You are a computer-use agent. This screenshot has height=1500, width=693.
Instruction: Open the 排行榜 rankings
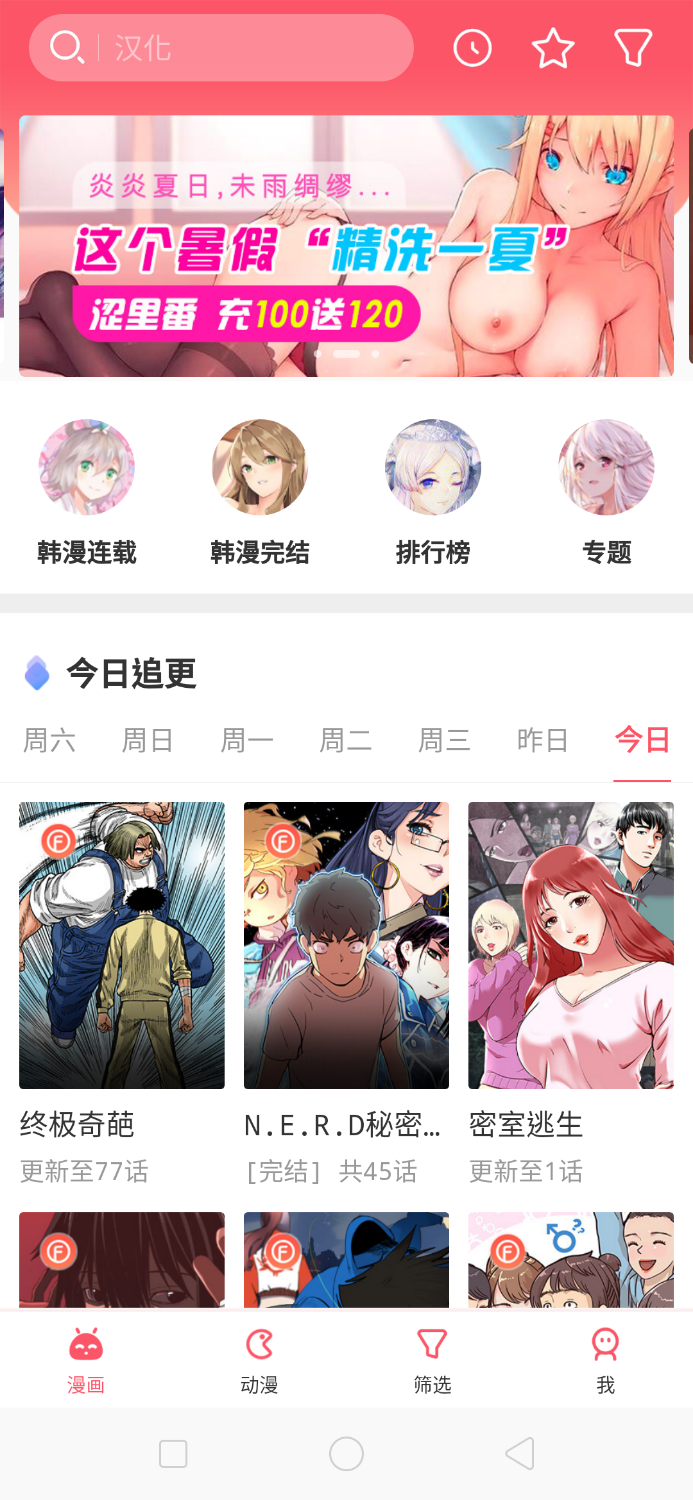point(433,492)
